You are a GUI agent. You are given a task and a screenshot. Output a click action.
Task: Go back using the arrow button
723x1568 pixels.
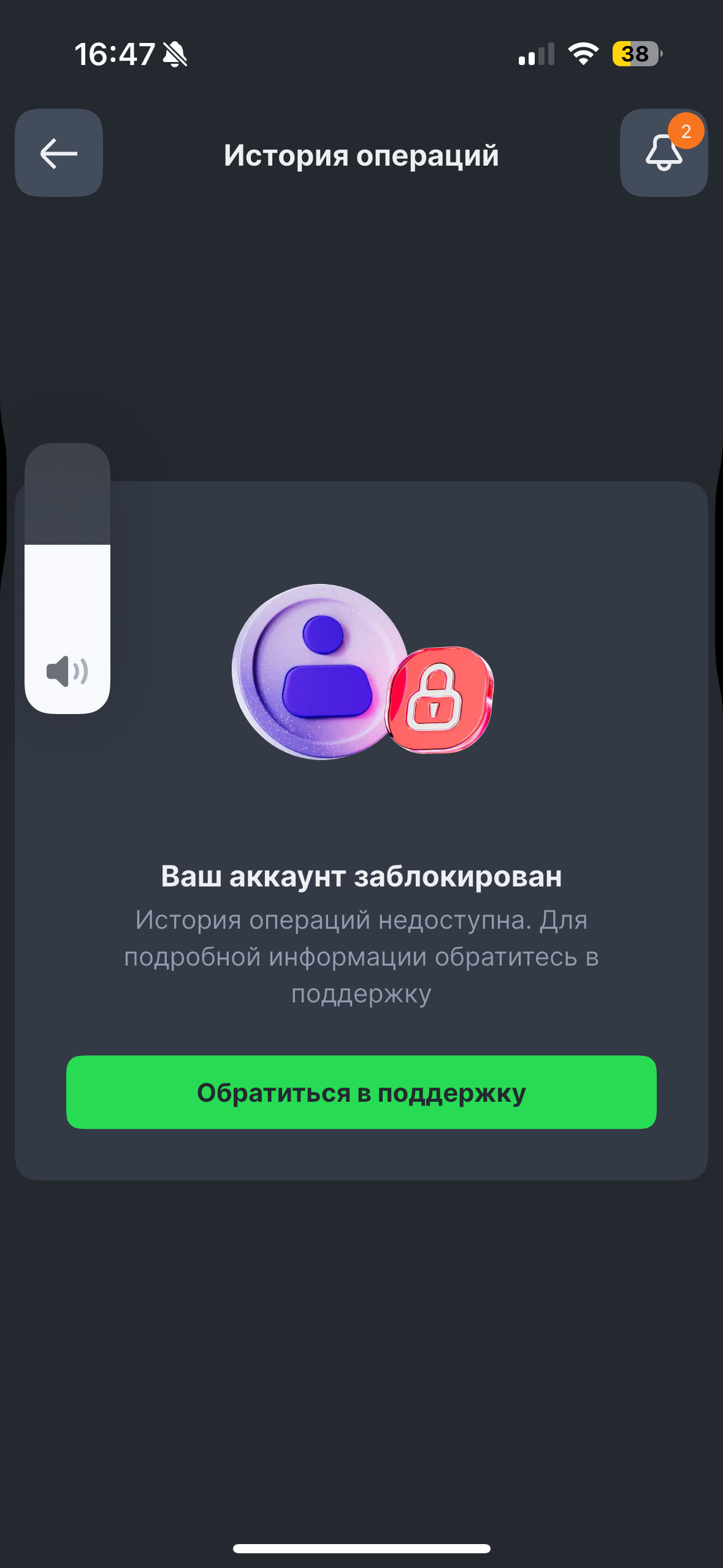[x=59, y=153]
